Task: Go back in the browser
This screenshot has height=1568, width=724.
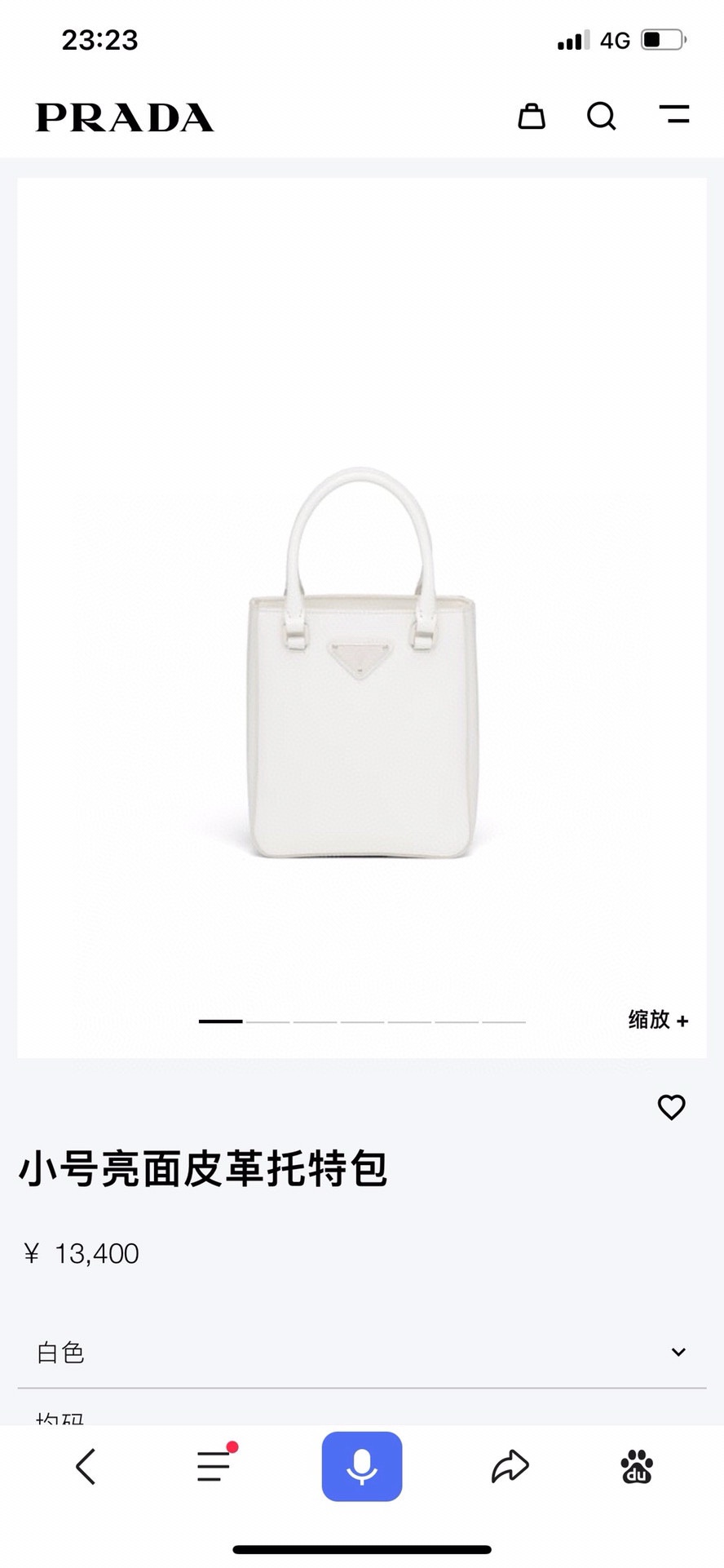Action: pyautogui.click(x=86, y=1466)
